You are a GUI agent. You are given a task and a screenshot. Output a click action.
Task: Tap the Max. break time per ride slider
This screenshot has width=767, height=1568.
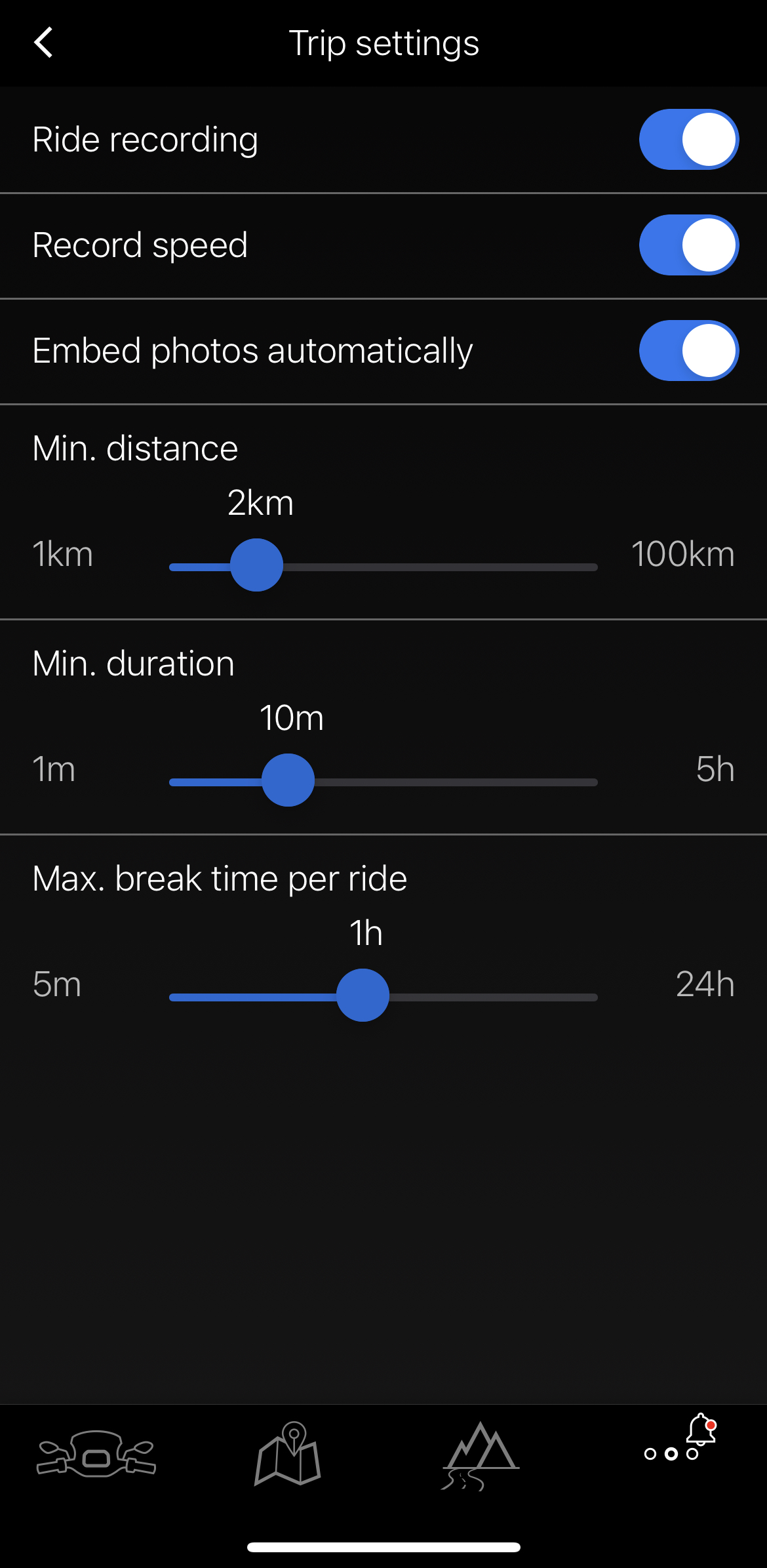pyautogui.click(x=363, y=995)
